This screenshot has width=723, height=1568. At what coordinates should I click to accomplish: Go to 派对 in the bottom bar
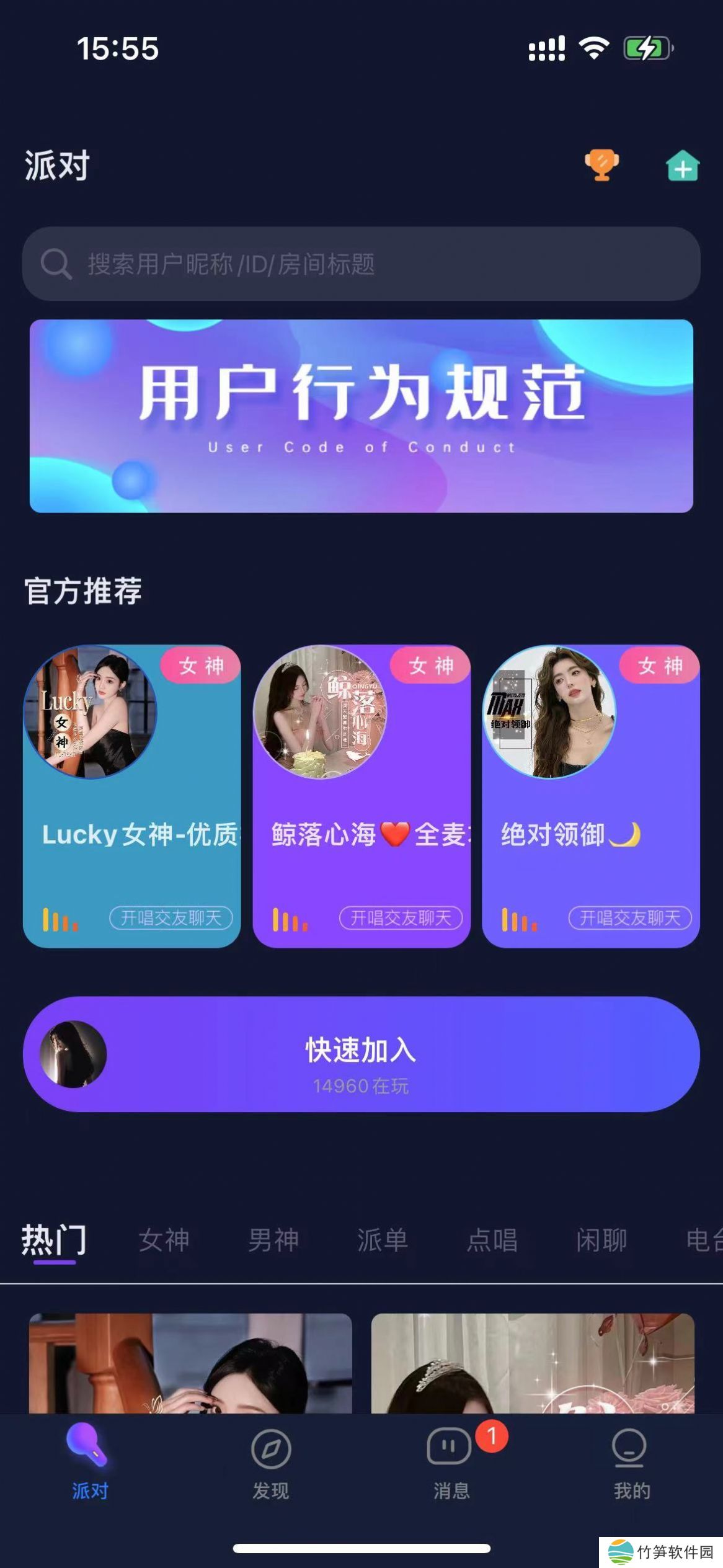click(90, 1463)
